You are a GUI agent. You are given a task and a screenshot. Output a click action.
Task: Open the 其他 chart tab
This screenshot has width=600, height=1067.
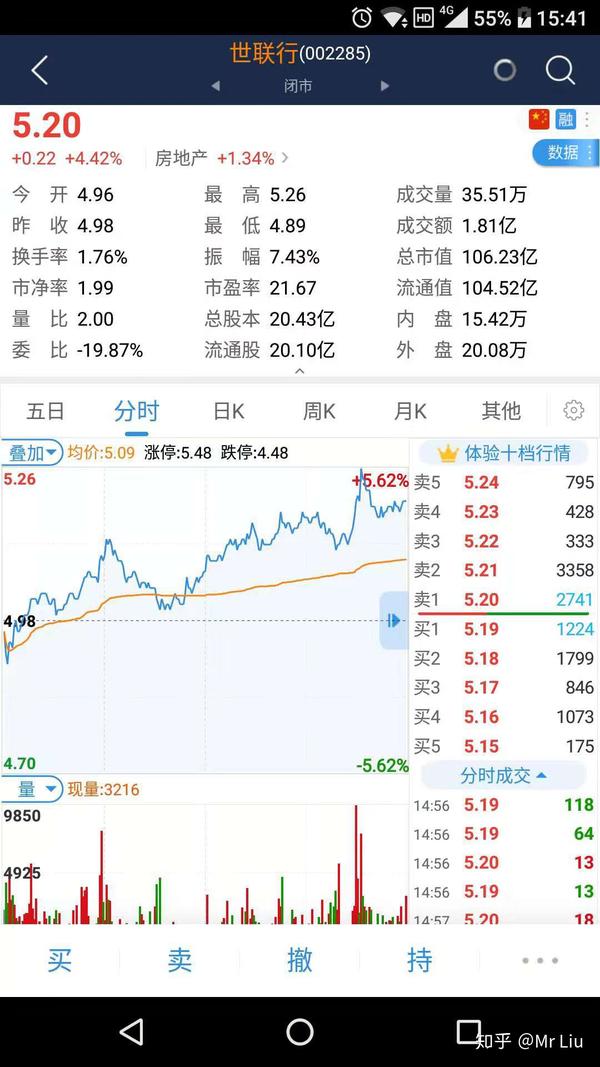pyautogui.click(x=501, y=411)
